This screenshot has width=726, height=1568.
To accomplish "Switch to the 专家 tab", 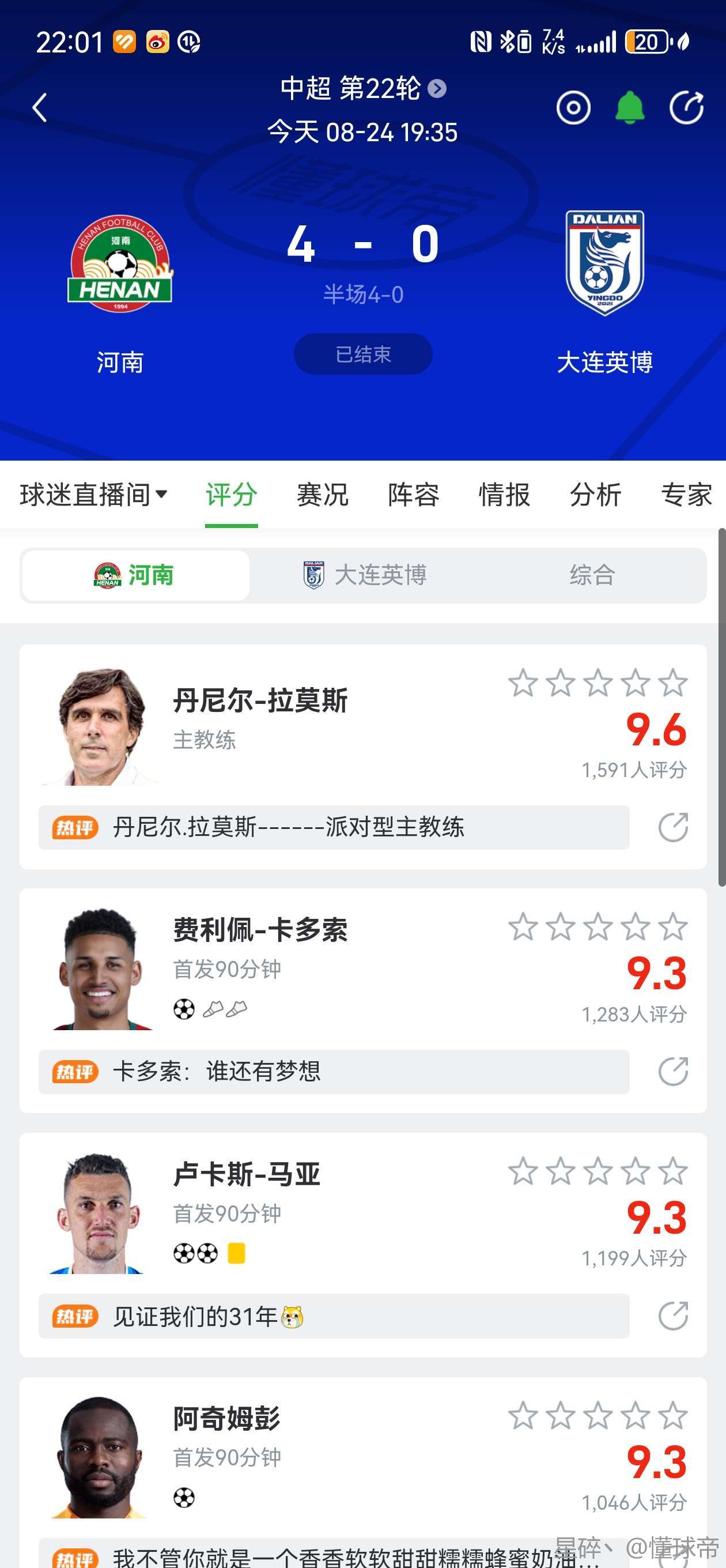I will tap(686, 494).
